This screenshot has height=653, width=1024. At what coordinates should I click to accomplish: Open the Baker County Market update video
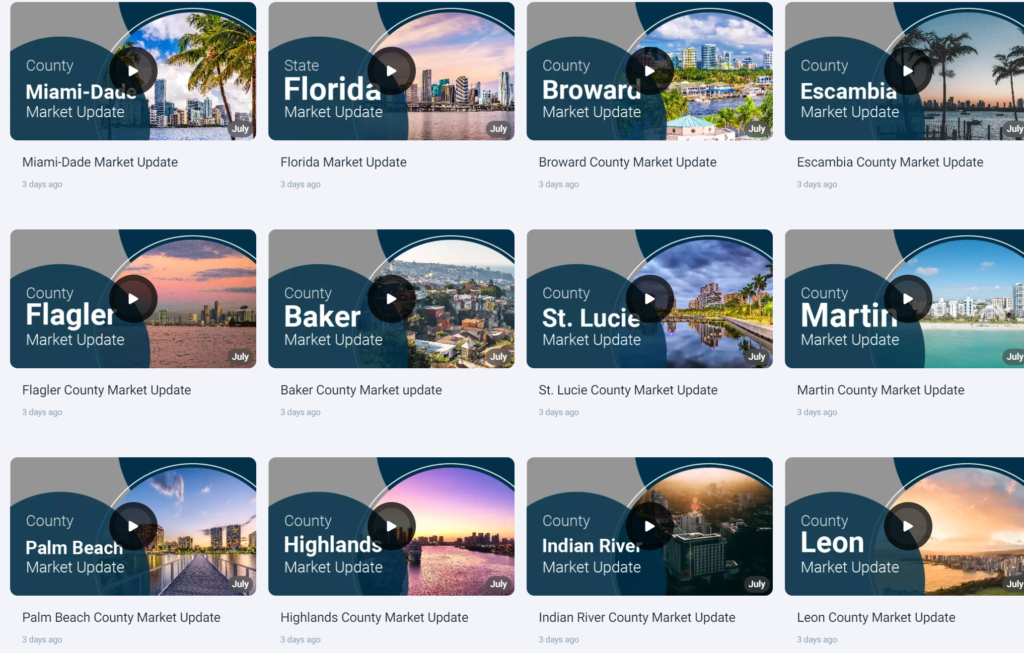click(391, 299)
